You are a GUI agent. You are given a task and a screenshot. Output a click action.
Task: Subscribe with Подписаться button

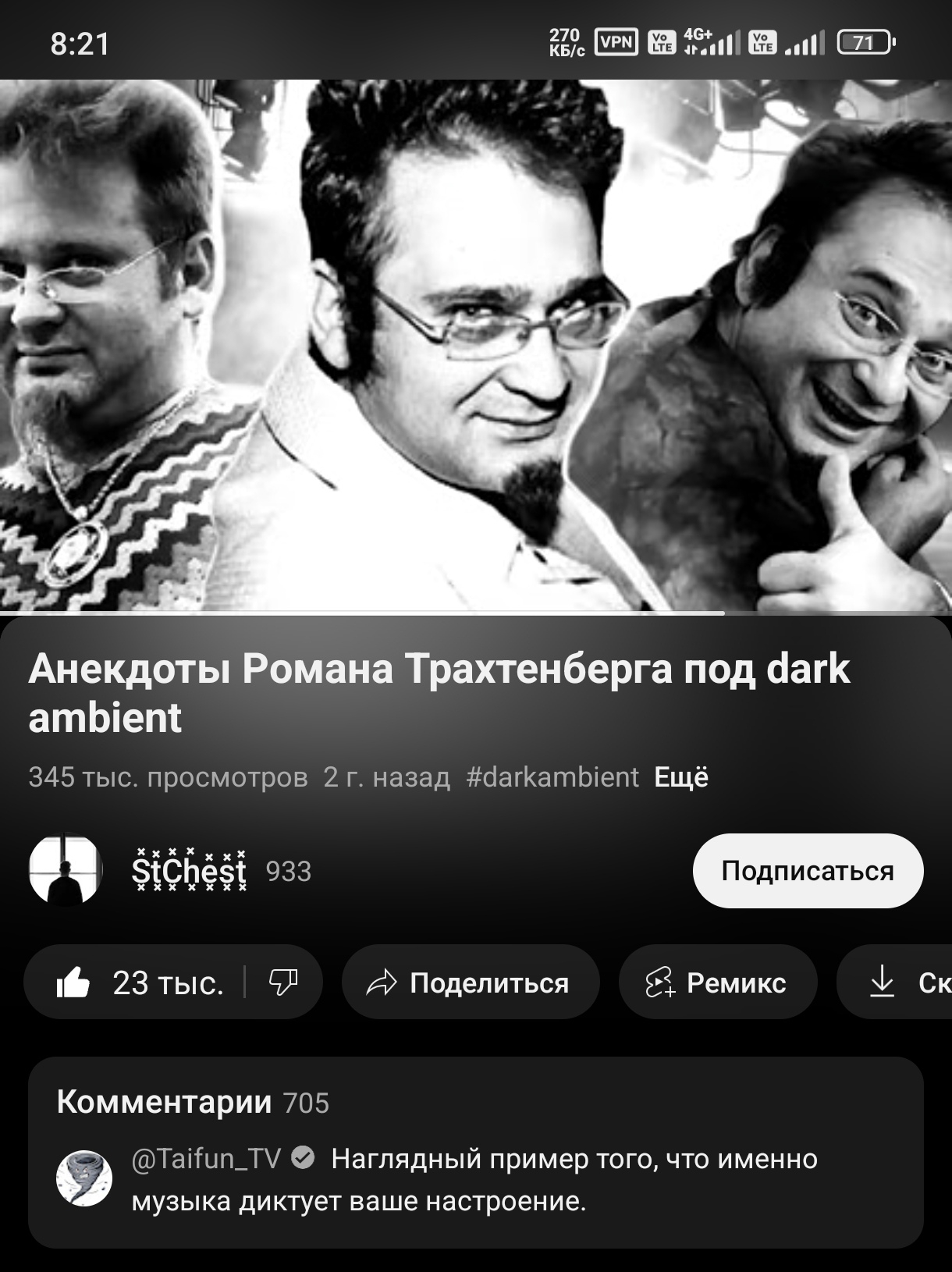click(808, 870)
